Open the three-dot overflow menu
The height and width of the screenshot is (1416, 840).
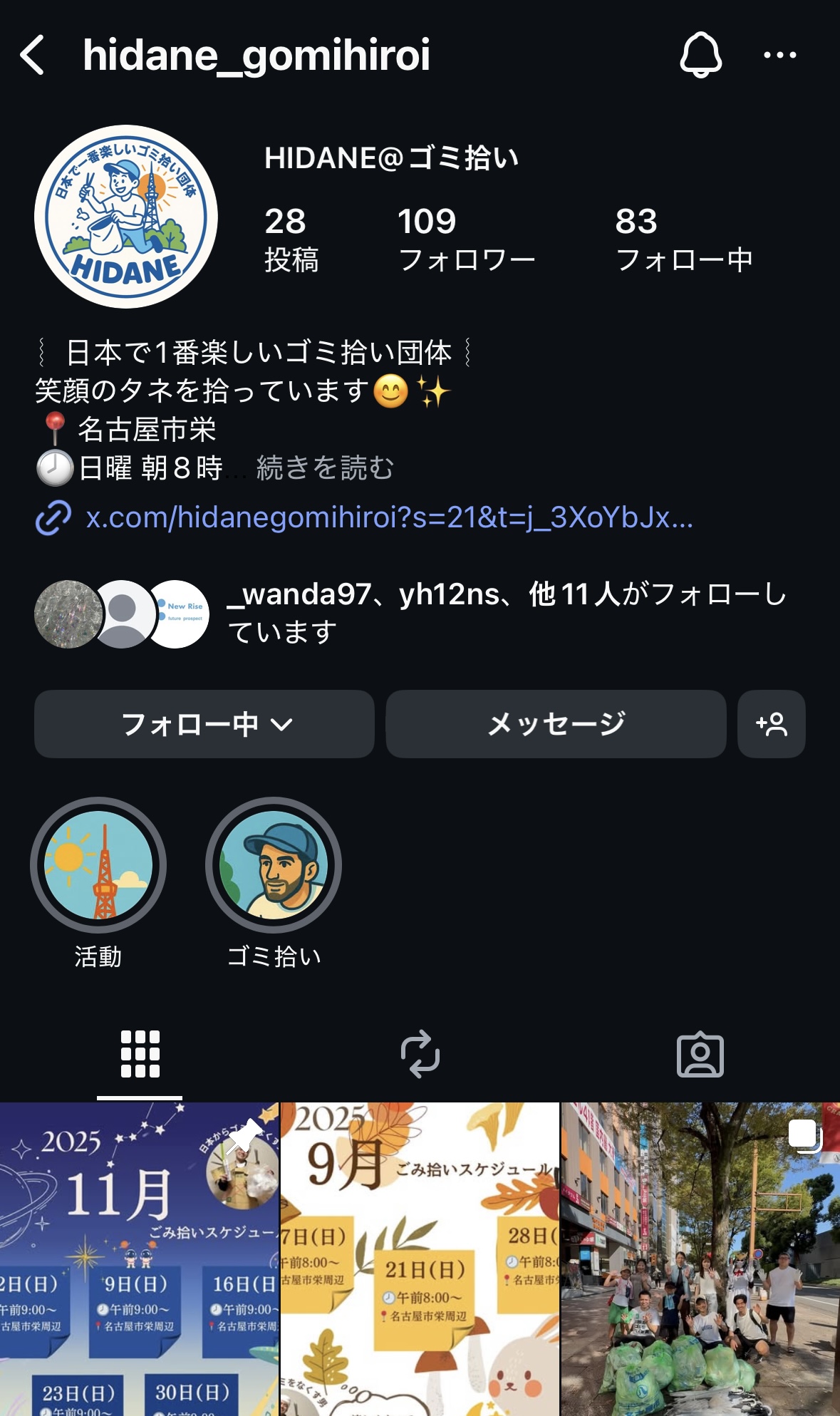point(779,55)
